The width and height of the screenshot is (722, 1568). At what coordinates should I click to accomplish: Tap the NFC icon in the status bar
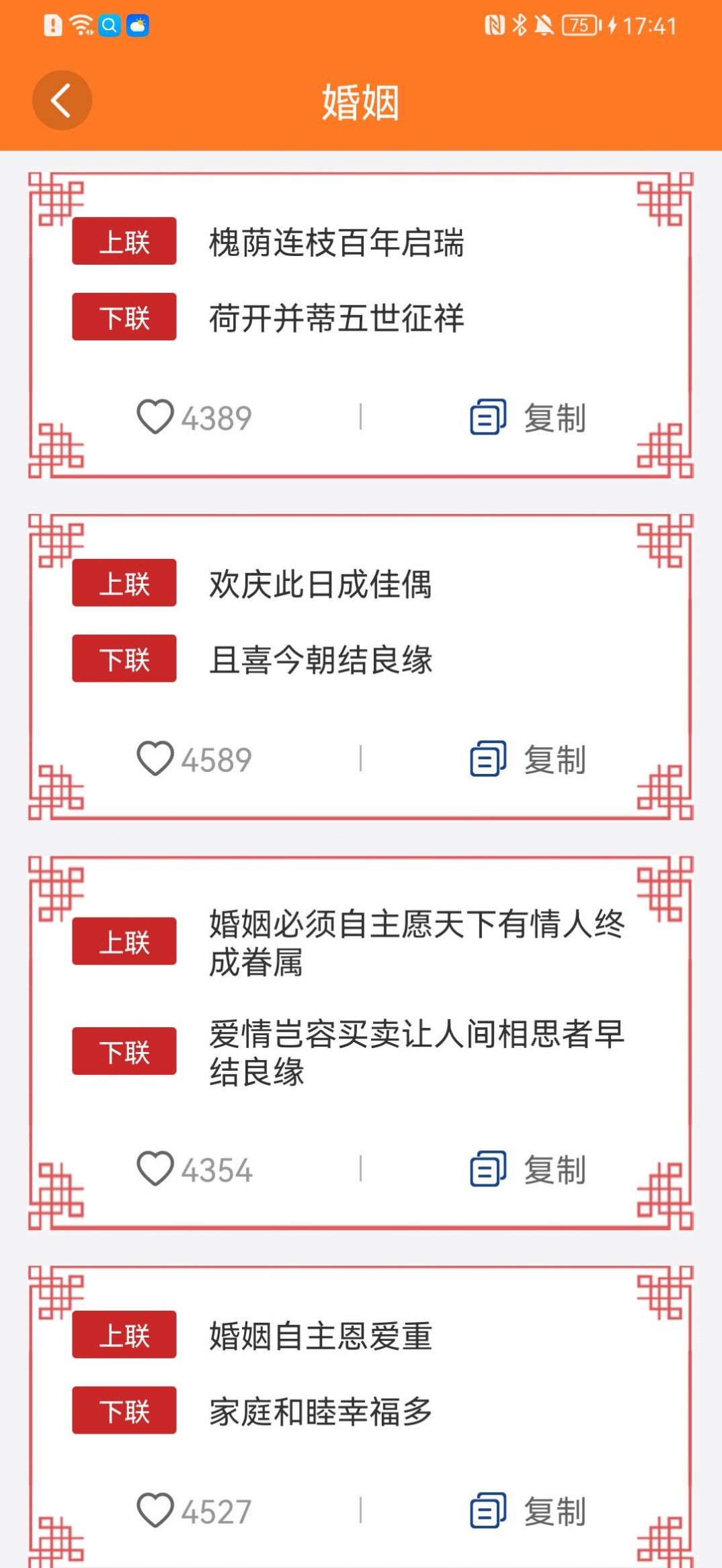tap(495, 26)
